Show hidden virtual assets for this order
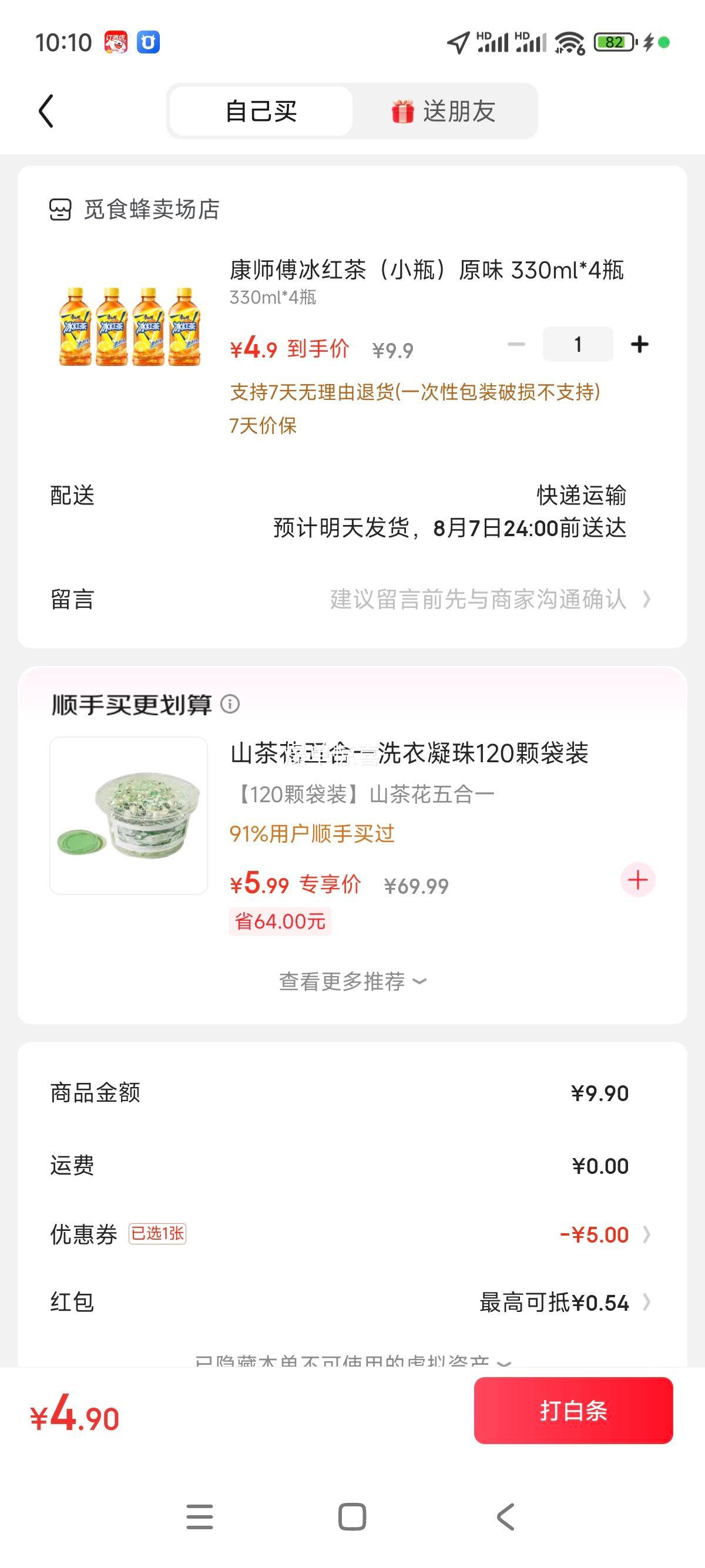 click(352, 1359)
